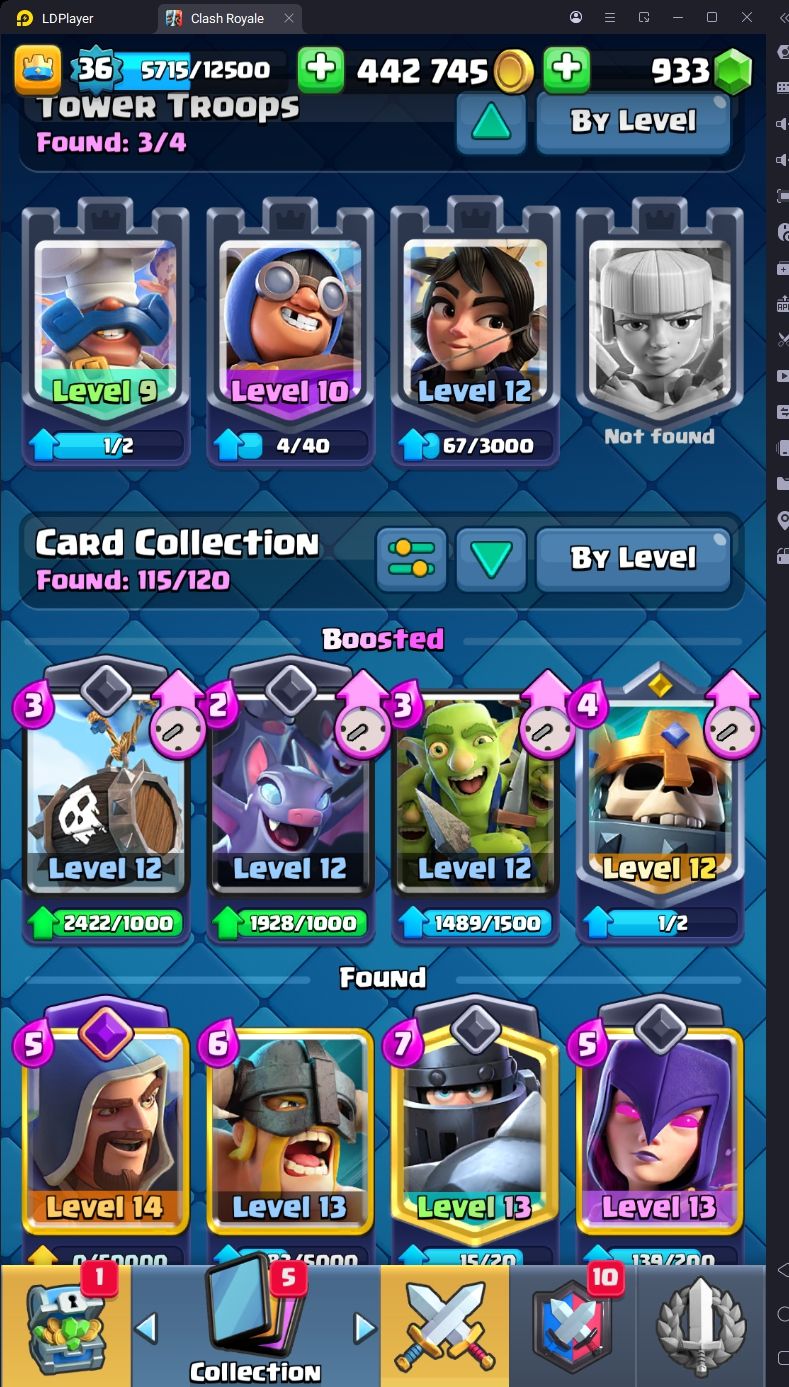This screenshot has width=789, height=1387.
Task: Select the Level 13 Mega Knight card
Action: 474,1130
